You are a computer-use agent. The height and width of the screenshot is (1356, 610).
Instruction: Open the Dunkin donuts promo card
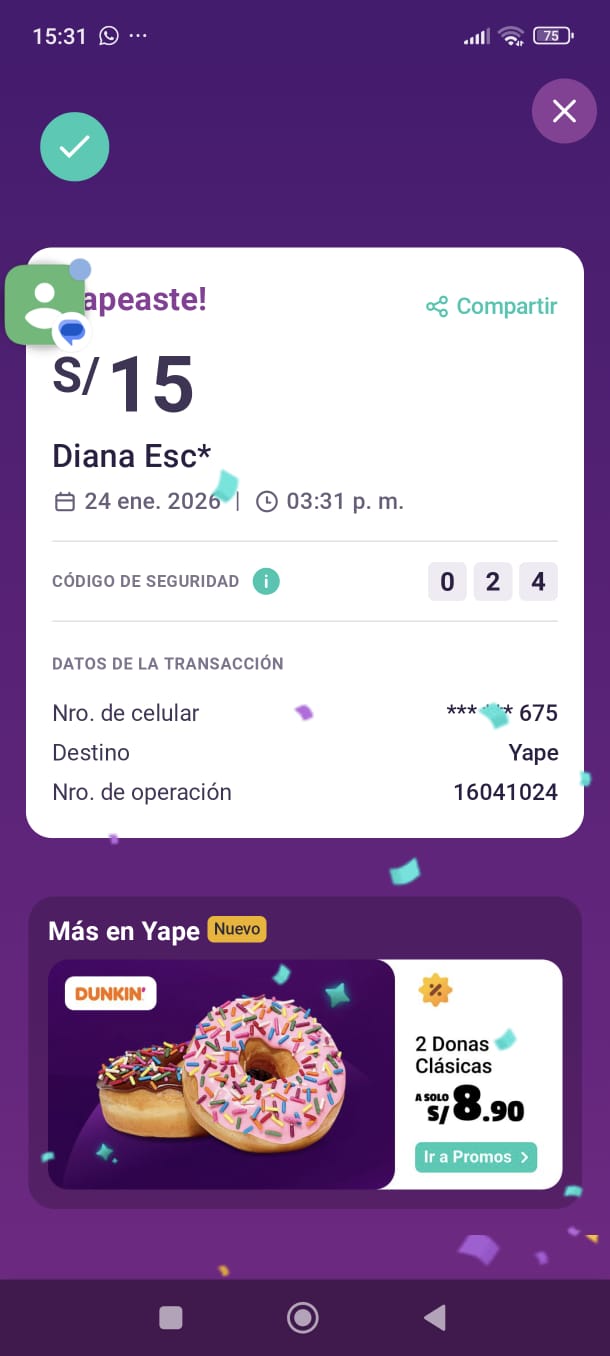tap(222, 1074)
